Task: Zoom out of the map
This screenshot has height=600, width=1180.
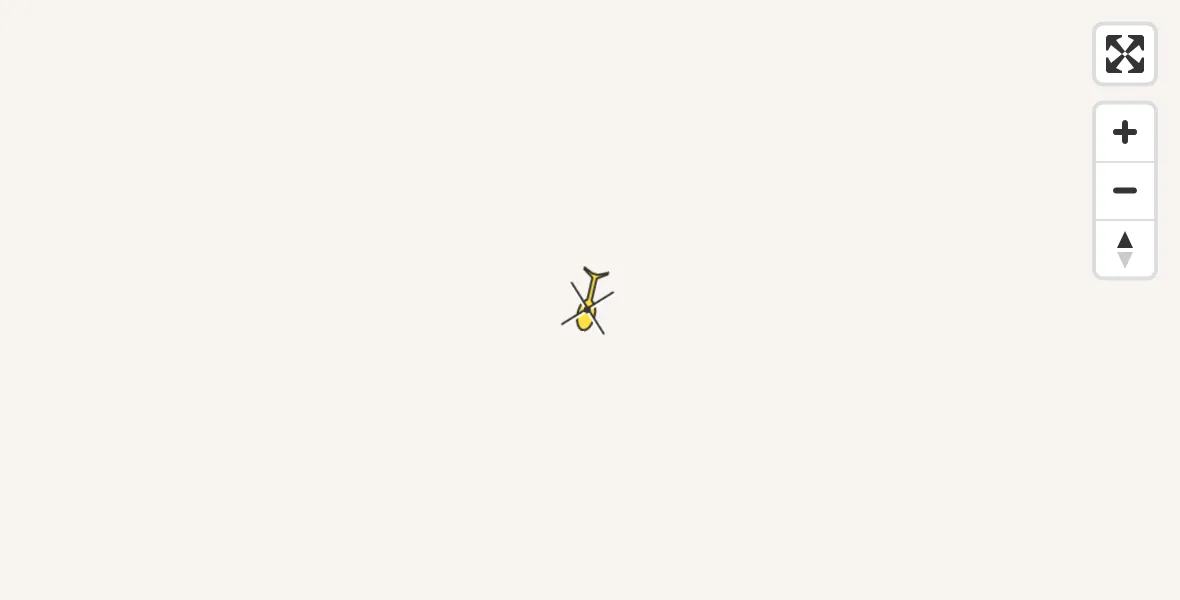Action: click(x=1125, y=191)
